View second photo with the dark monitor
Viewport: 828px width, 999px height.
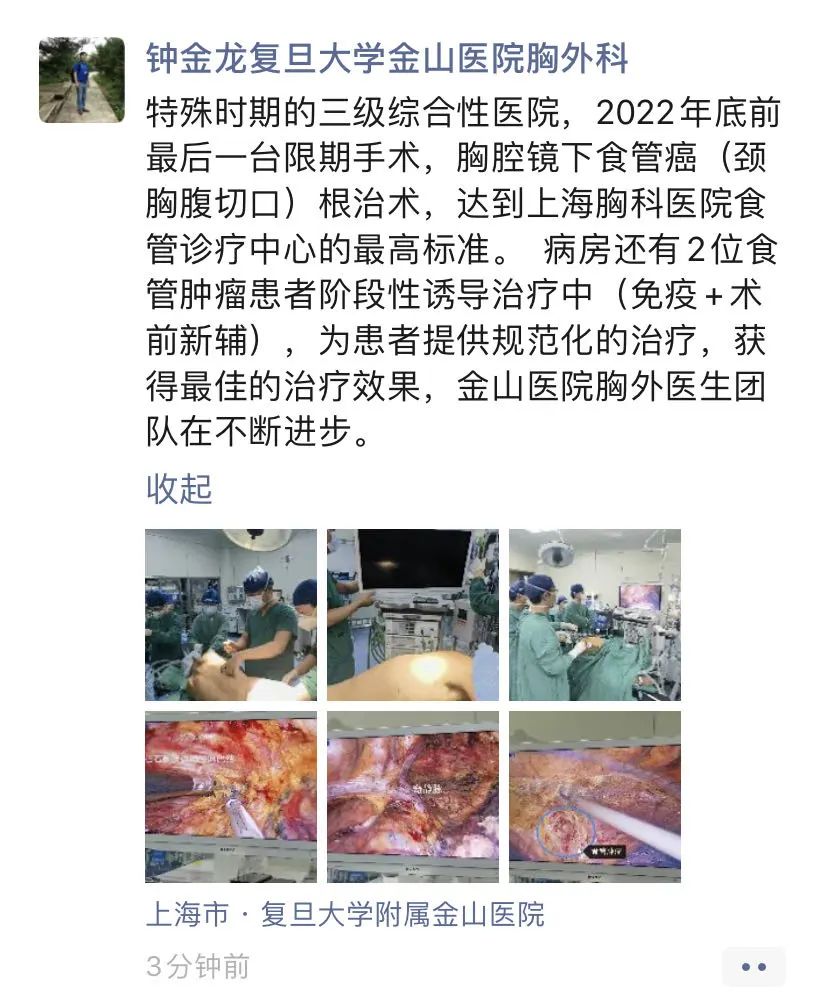click(413, 614)
